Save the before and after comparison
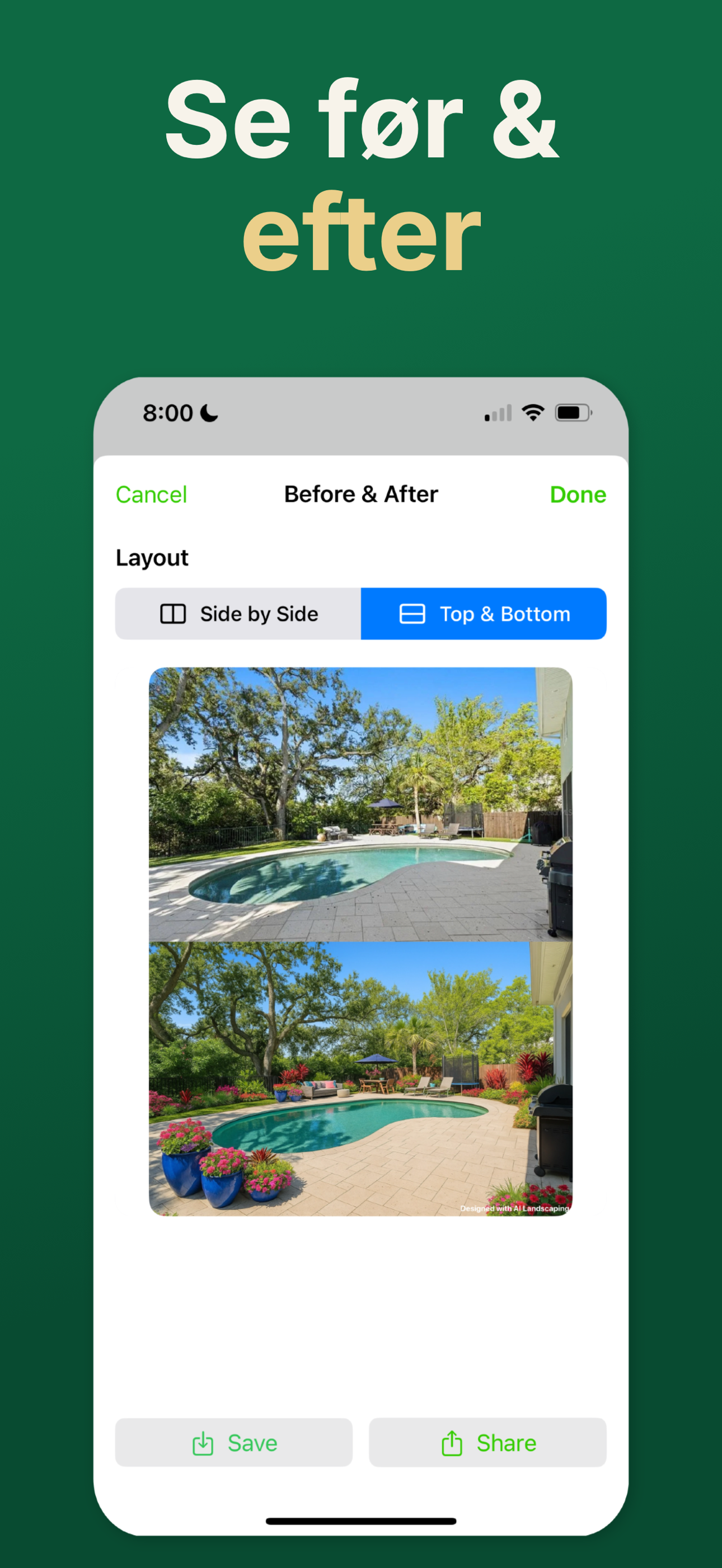This screenshot has height=1568, width=722. pyautogui.click(x=233, y=1442)
